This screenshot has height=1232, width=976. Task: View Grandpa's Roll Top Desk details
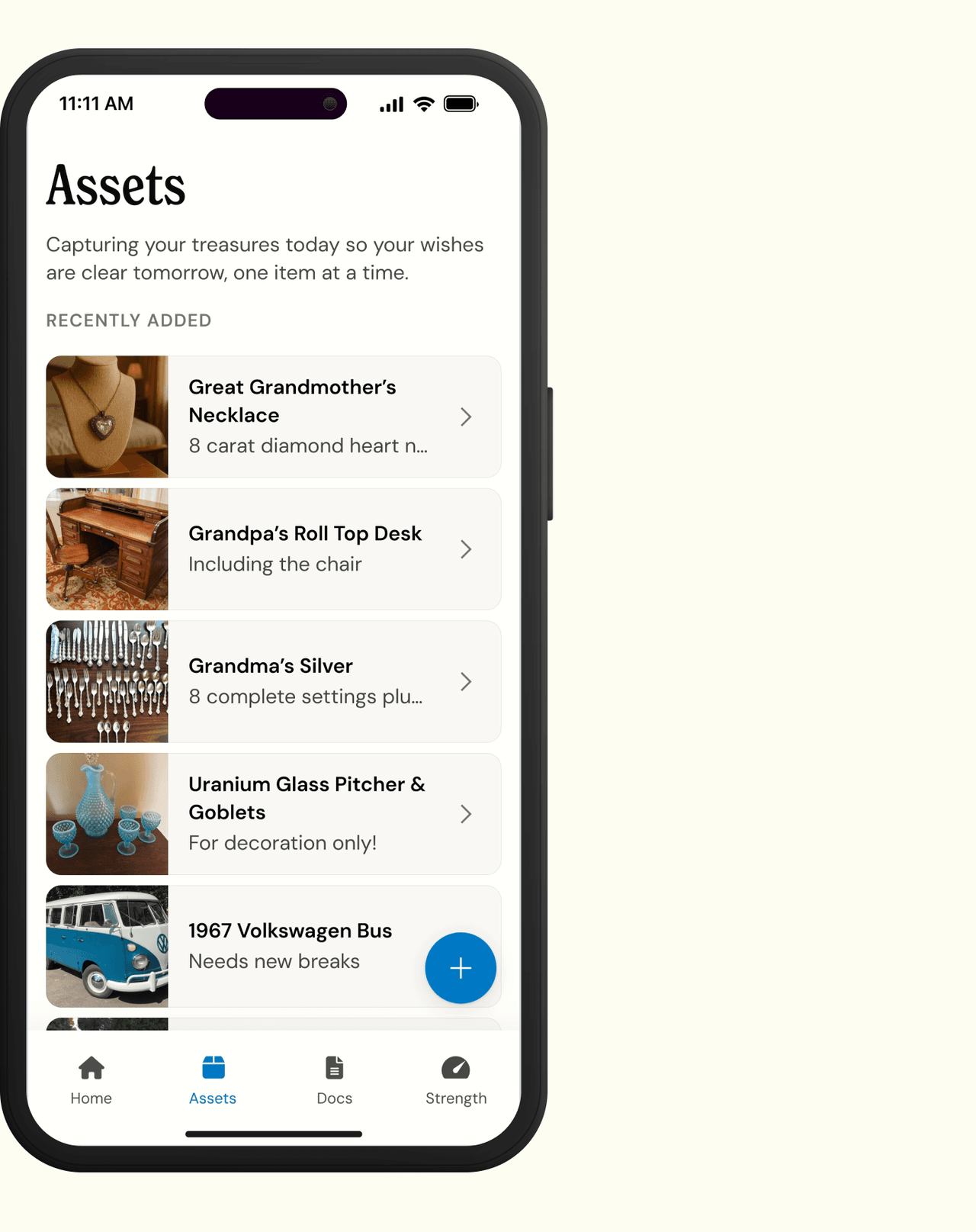(x=305, y=549)
